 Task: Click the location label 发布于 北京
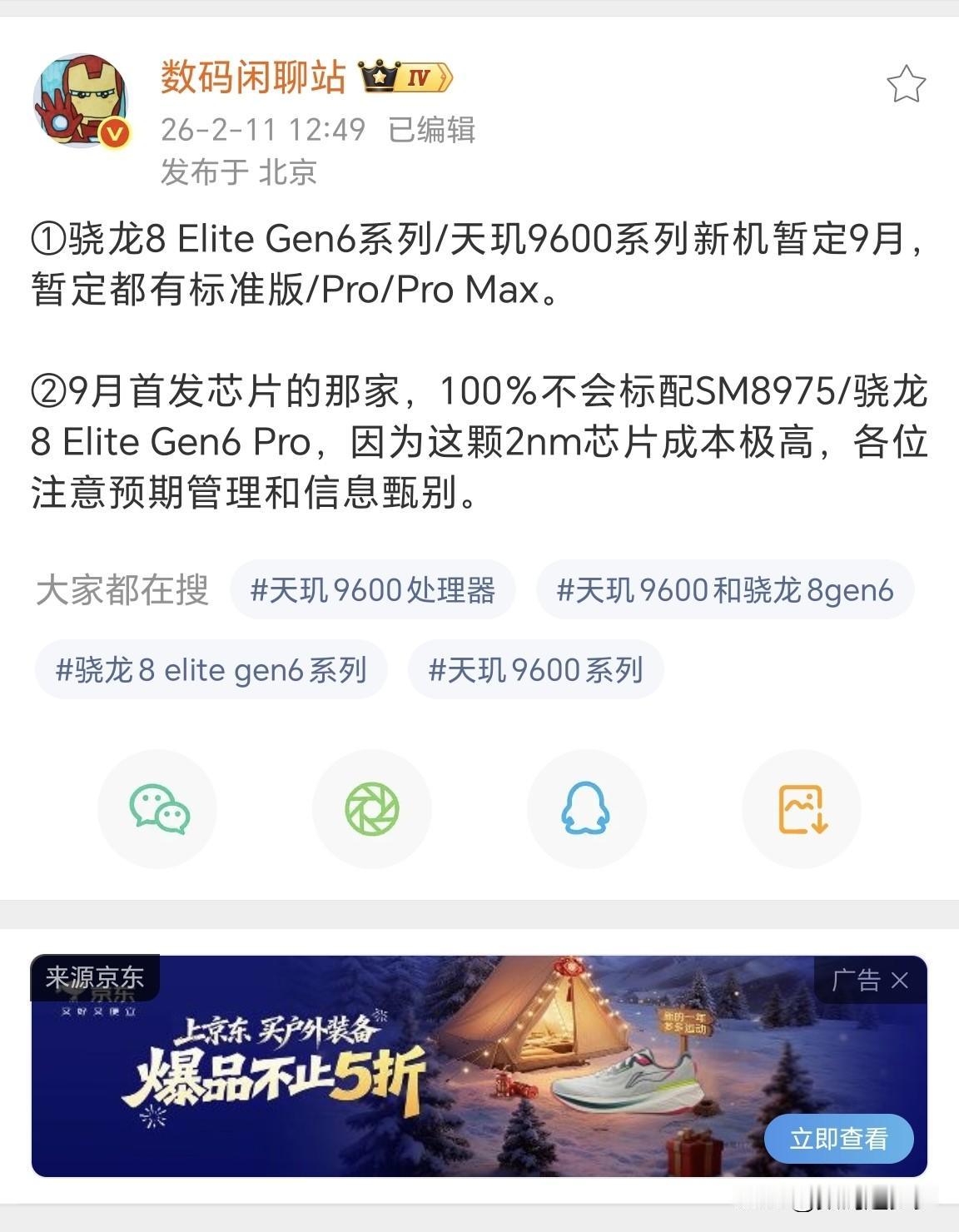coord(236,172)
